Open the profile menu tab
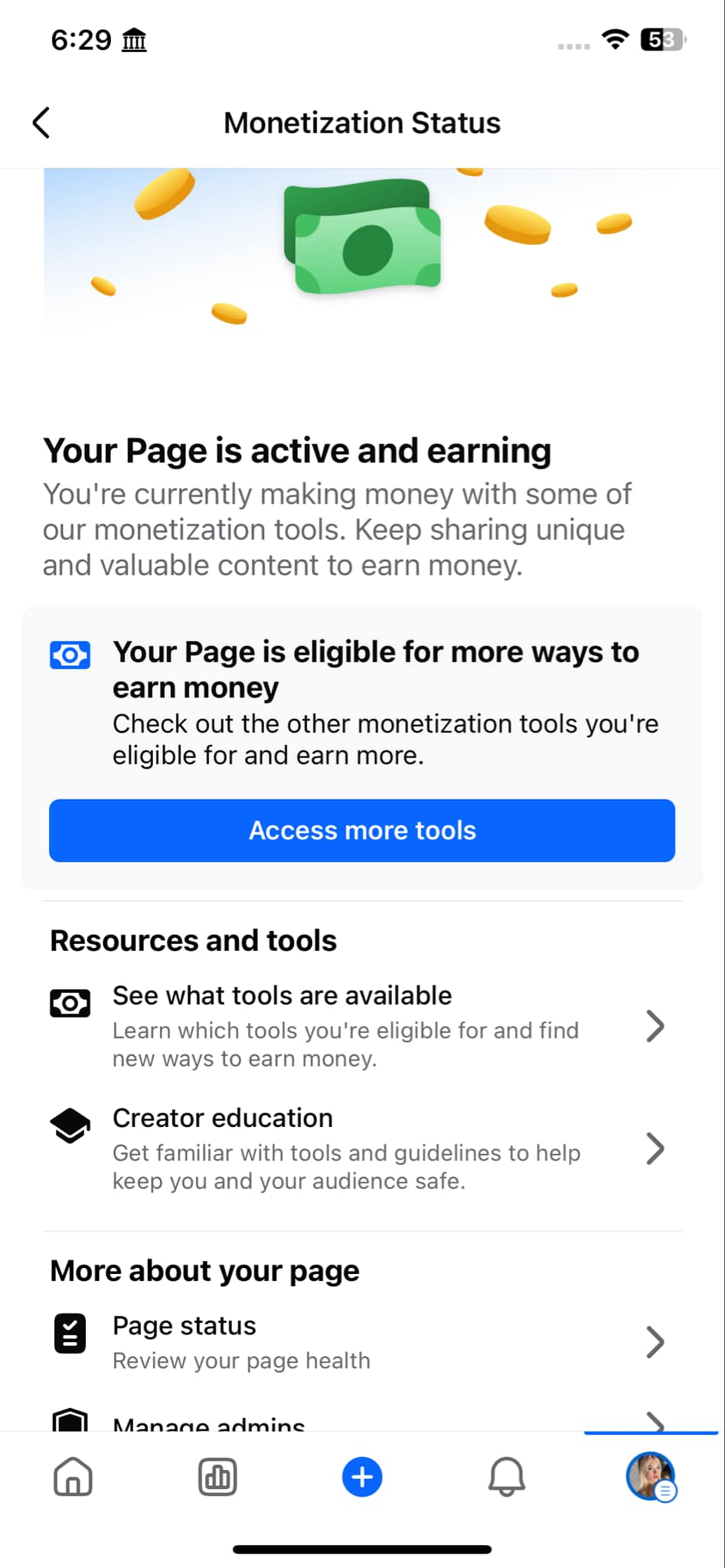Image resolution: width=725 pixels, height=1568 pixels. click(x=652, y=1477)
